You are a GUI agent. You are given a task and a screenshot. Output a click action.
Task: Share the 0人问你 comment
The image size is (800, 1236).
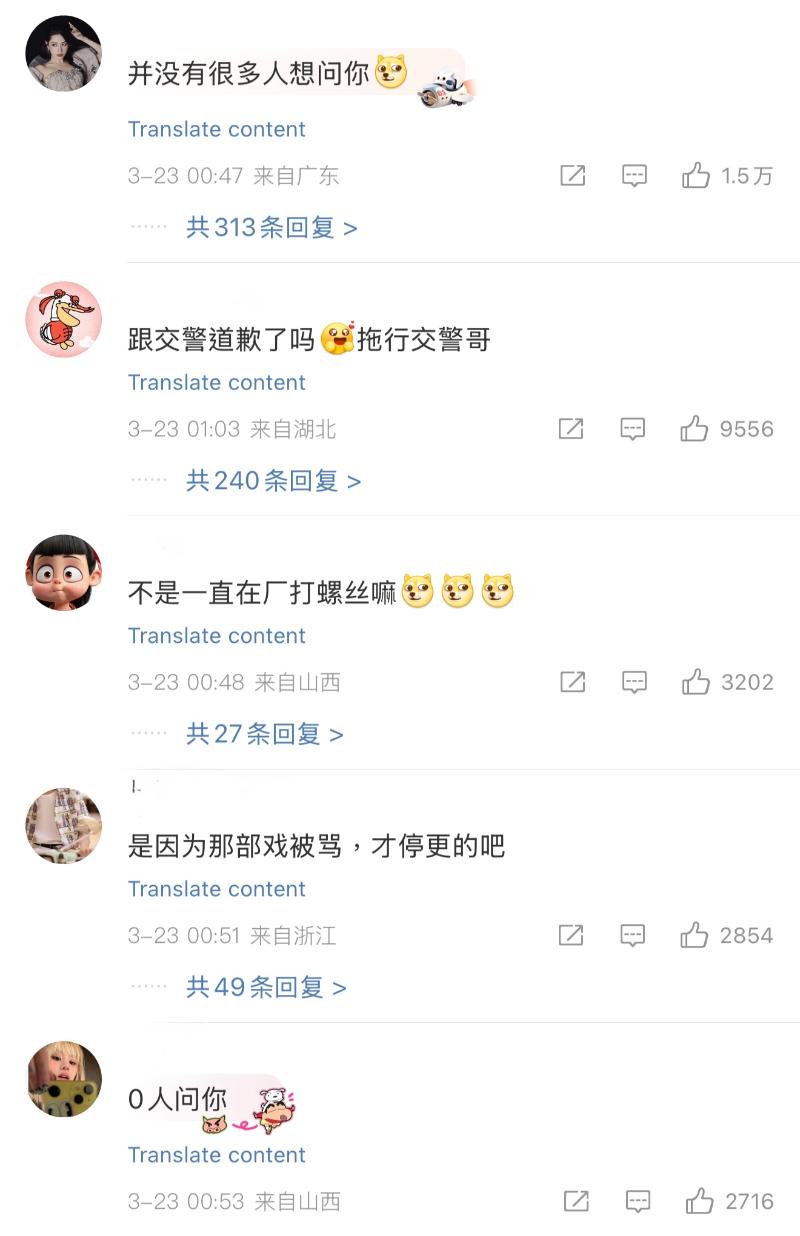point(576,1201)
